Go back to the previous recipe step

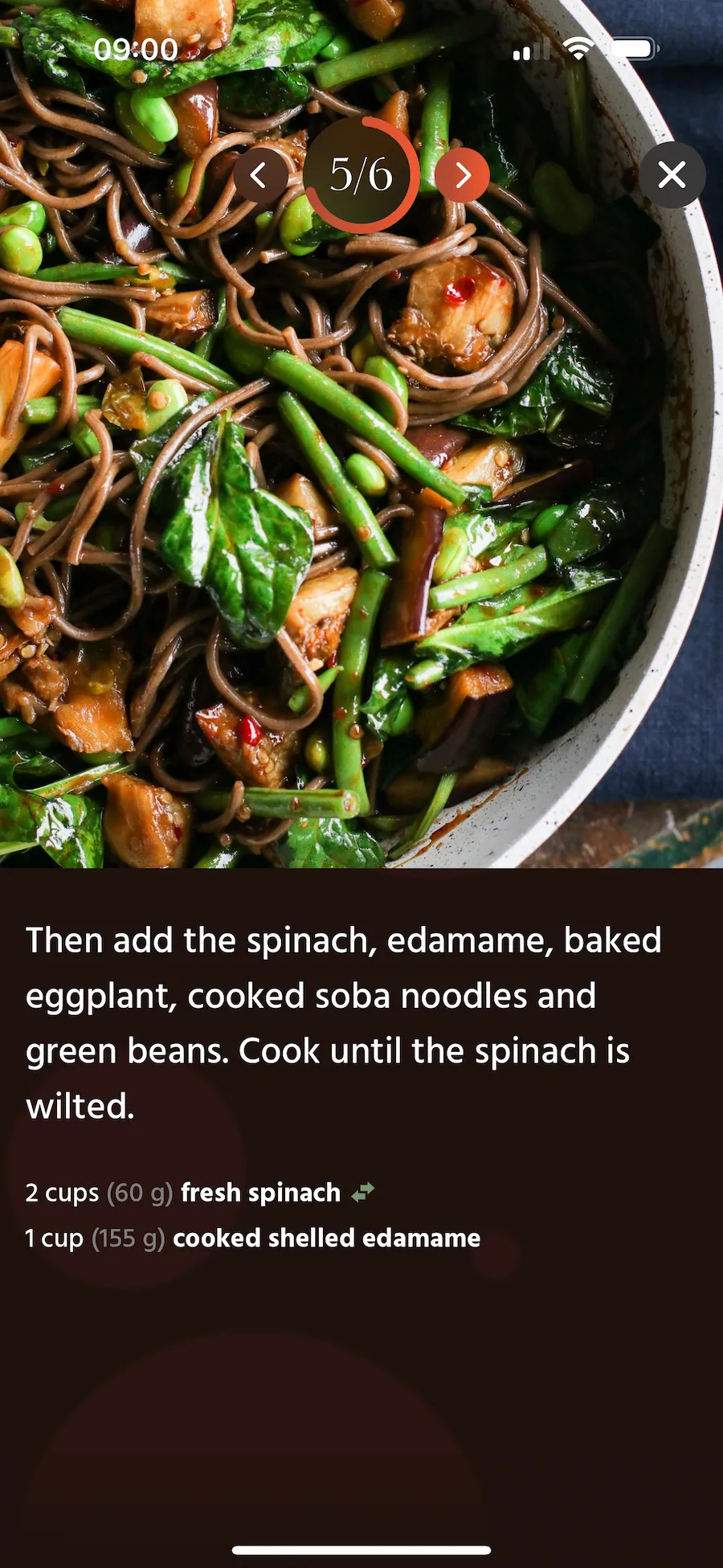coord(259,175)
